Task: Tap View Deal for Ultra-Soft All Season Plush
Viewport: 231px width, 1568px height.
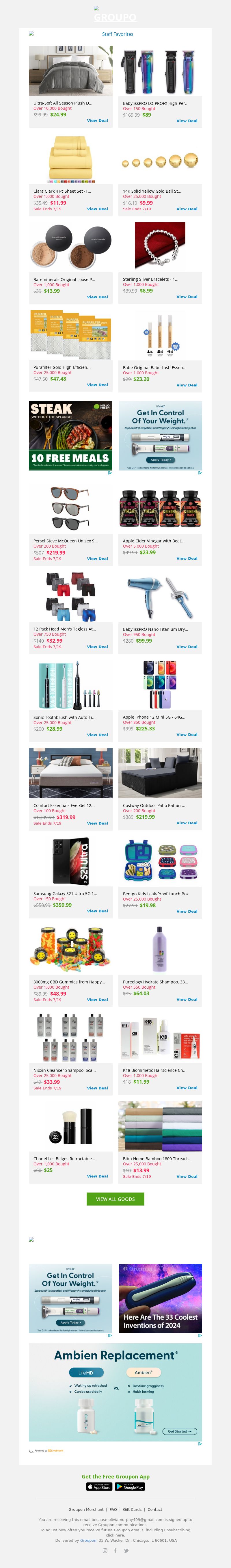Action: pyautogui.click(x=97, y=120)
